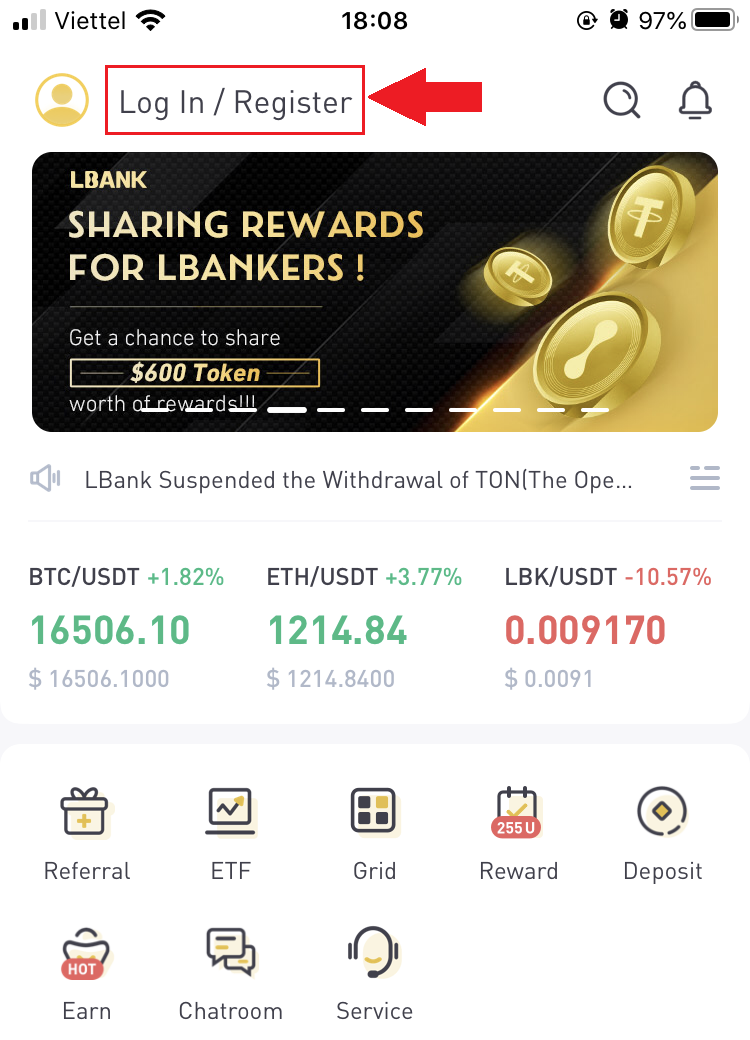Viewport: 750px width, 1040px height.
Task: Open the notifications bell
Action: pyautogui.click(x=695, y=100)
